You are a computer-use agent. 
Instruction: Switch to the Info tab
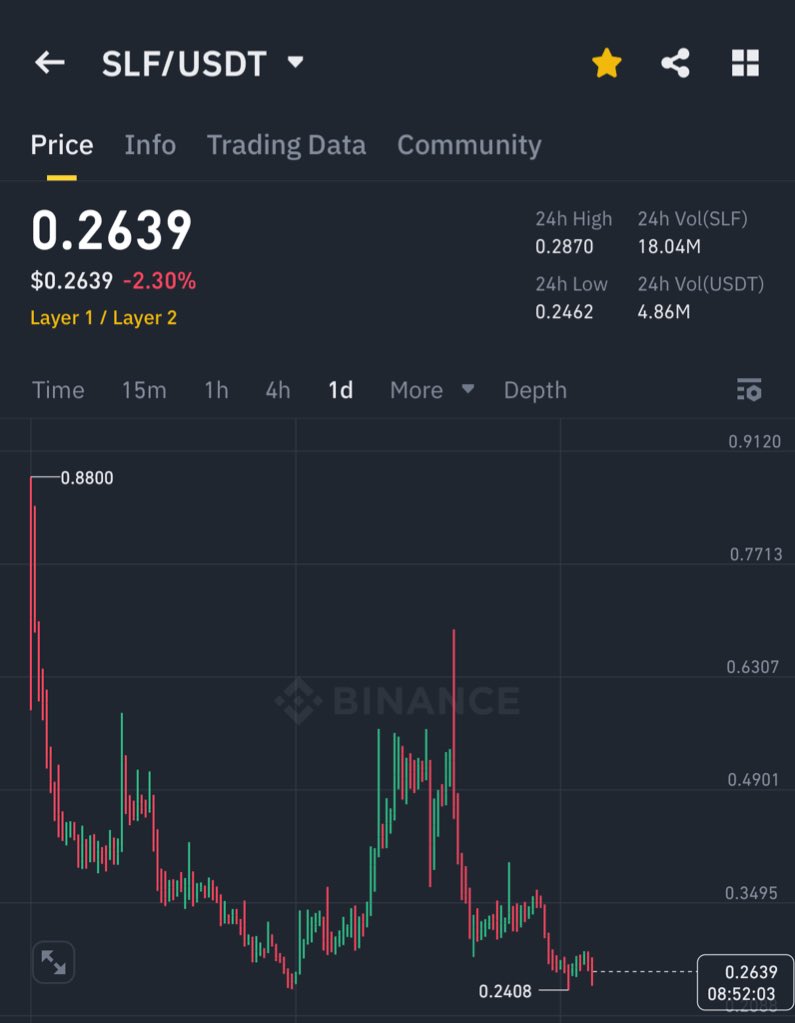150,145
